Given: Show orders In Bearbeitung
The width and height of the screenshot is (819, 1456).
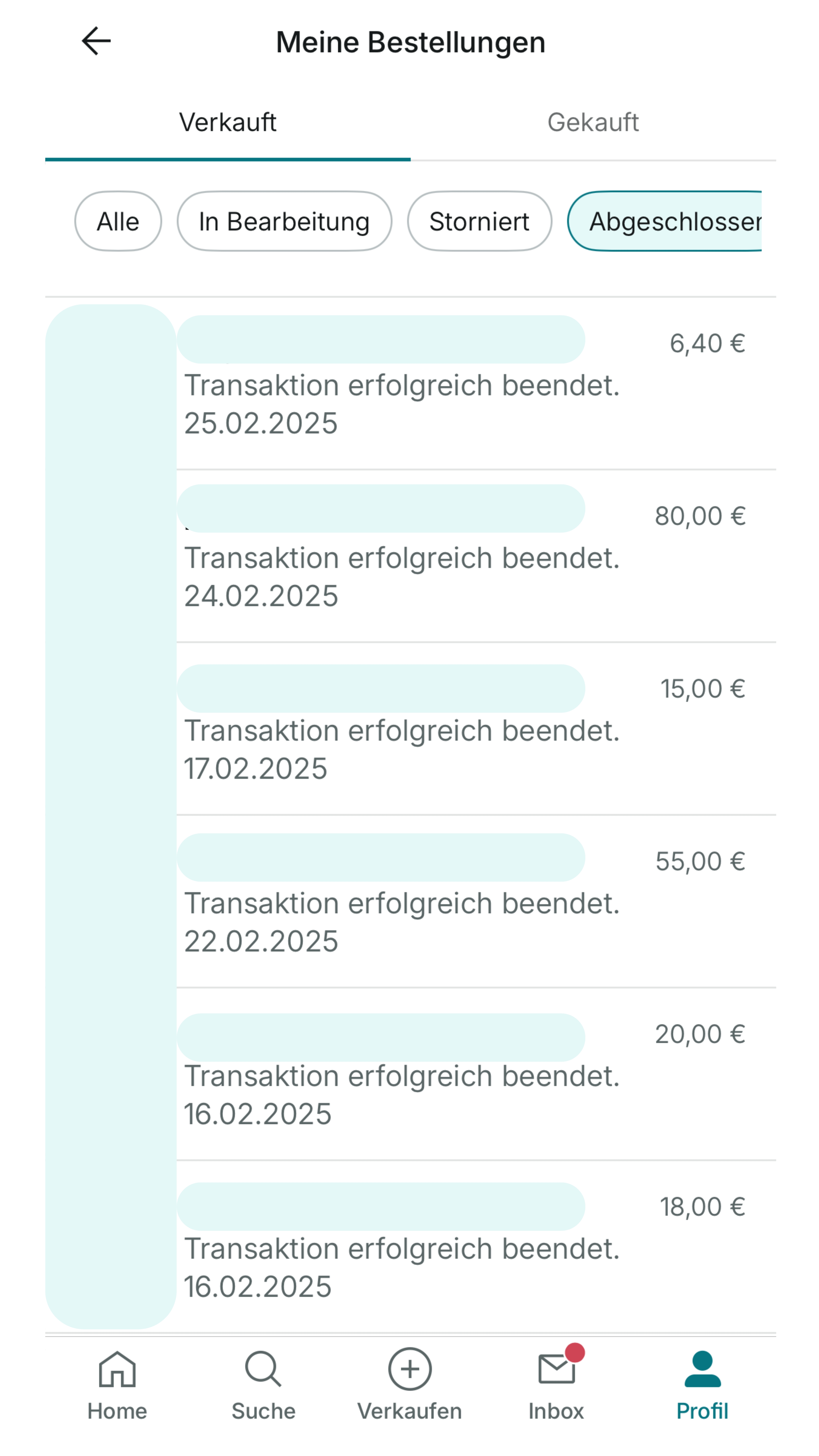Looking at the screenshot, I should click(284, 221).
